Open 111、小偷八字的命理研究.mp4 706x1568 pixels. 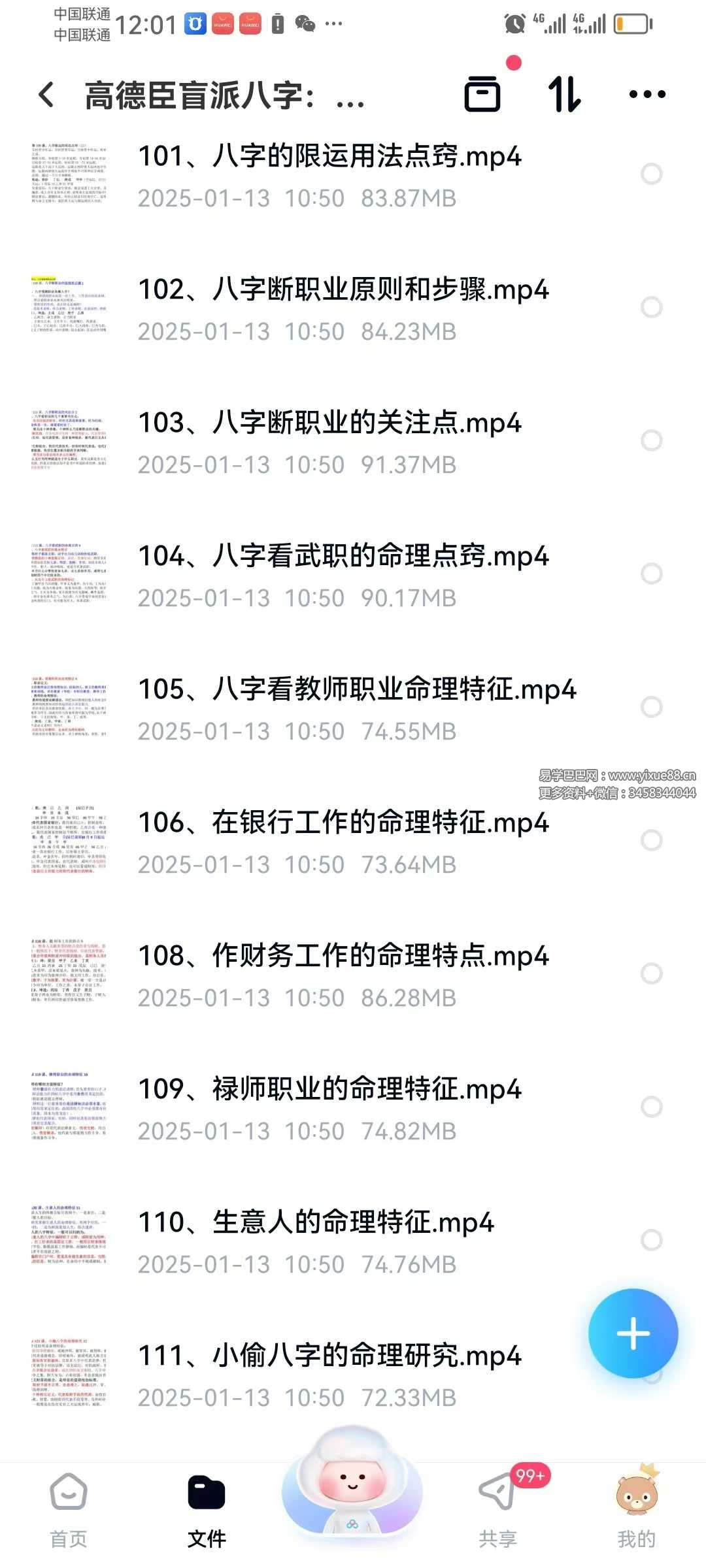click(329, 1356)
